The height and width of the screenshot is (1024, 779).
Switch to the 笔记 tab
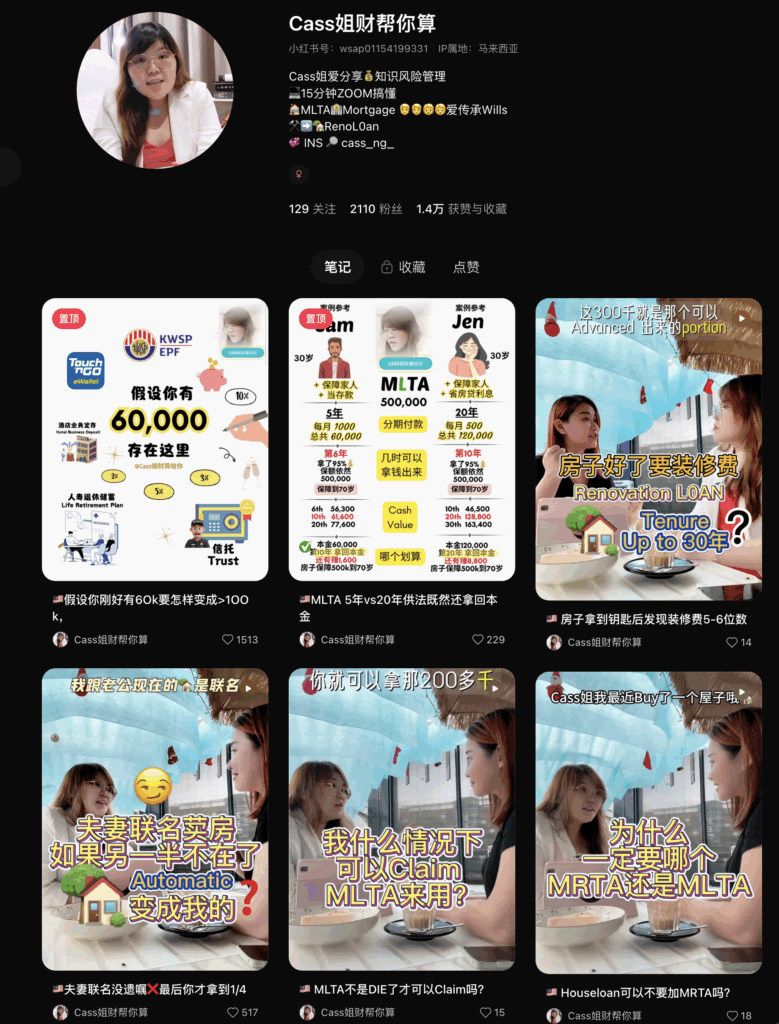coord(337,267)
